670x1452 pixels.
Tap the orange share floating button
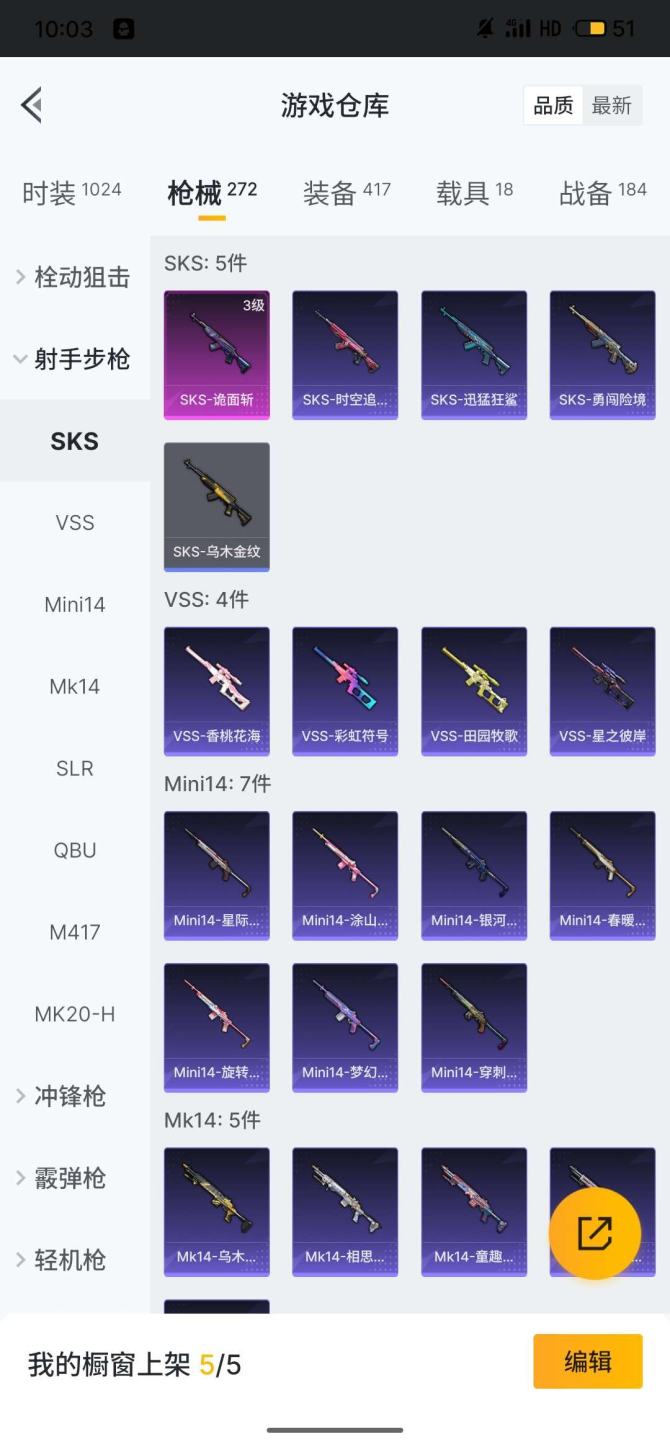click(594, 1233)
